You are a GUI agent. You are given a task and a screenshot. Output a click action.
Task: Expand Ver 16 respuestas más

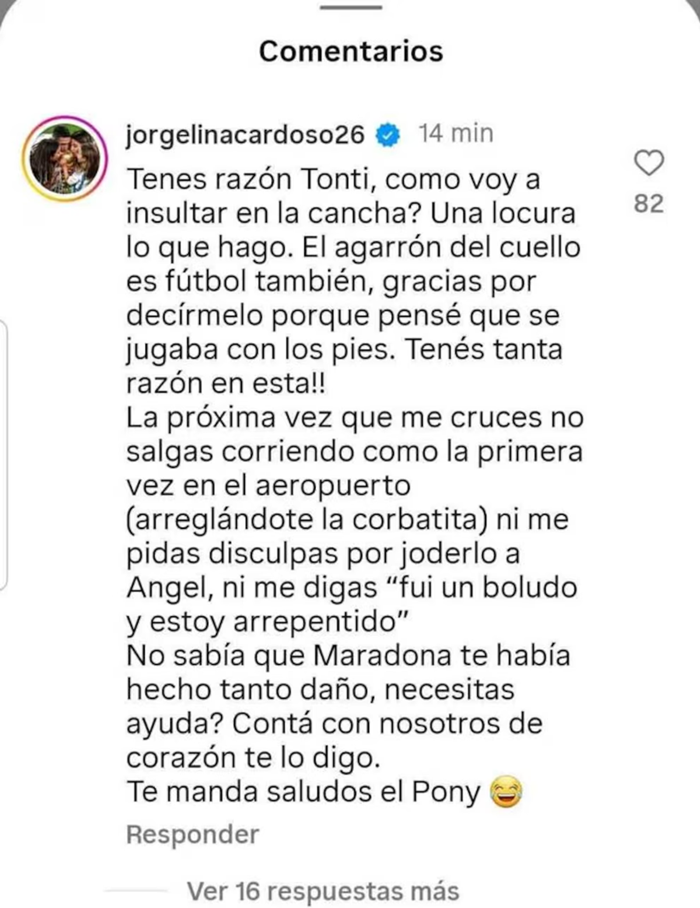coord(322,889)
